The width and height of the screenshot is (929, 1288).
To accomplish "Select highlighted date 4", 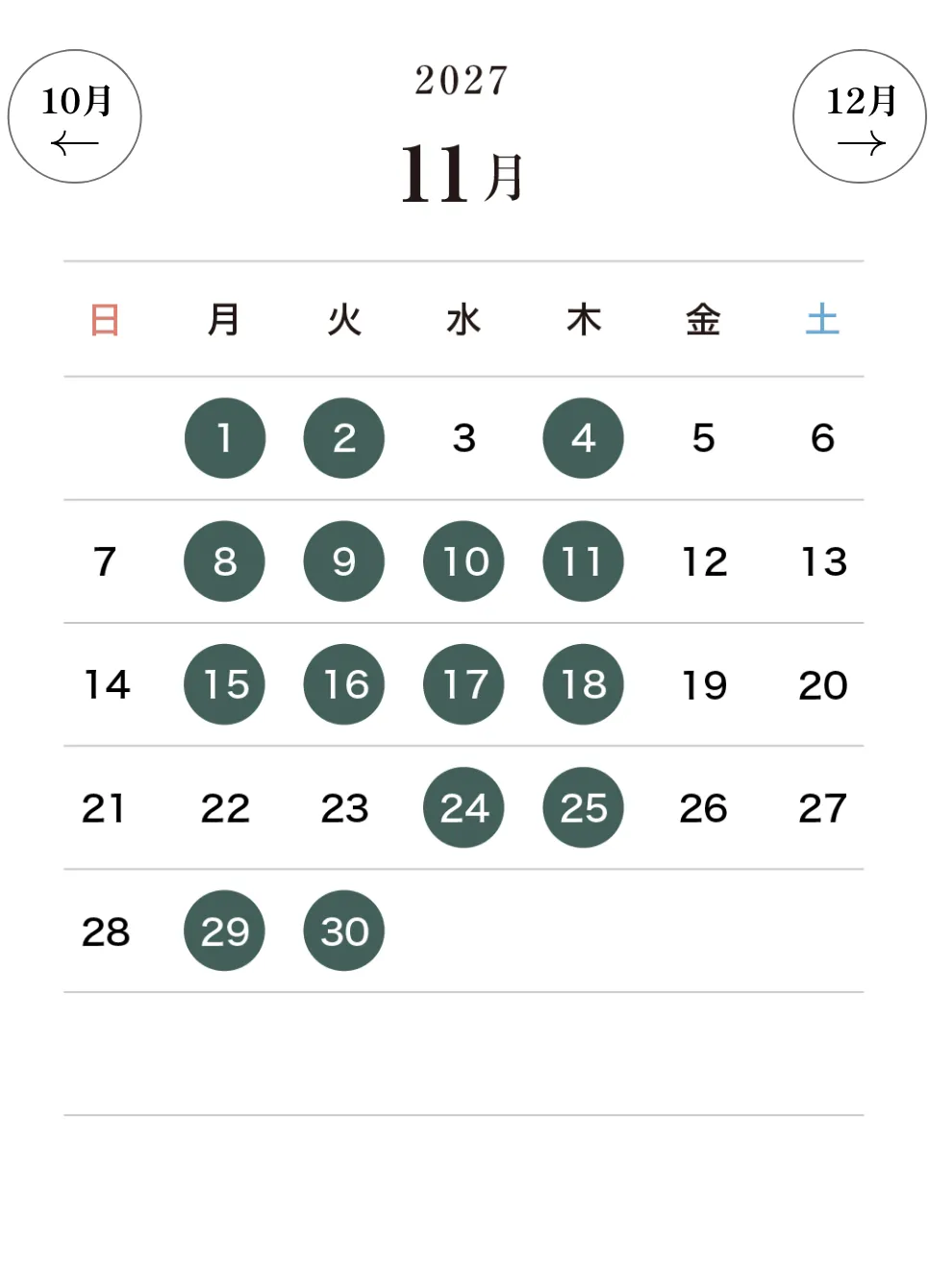I will point(583,438).
